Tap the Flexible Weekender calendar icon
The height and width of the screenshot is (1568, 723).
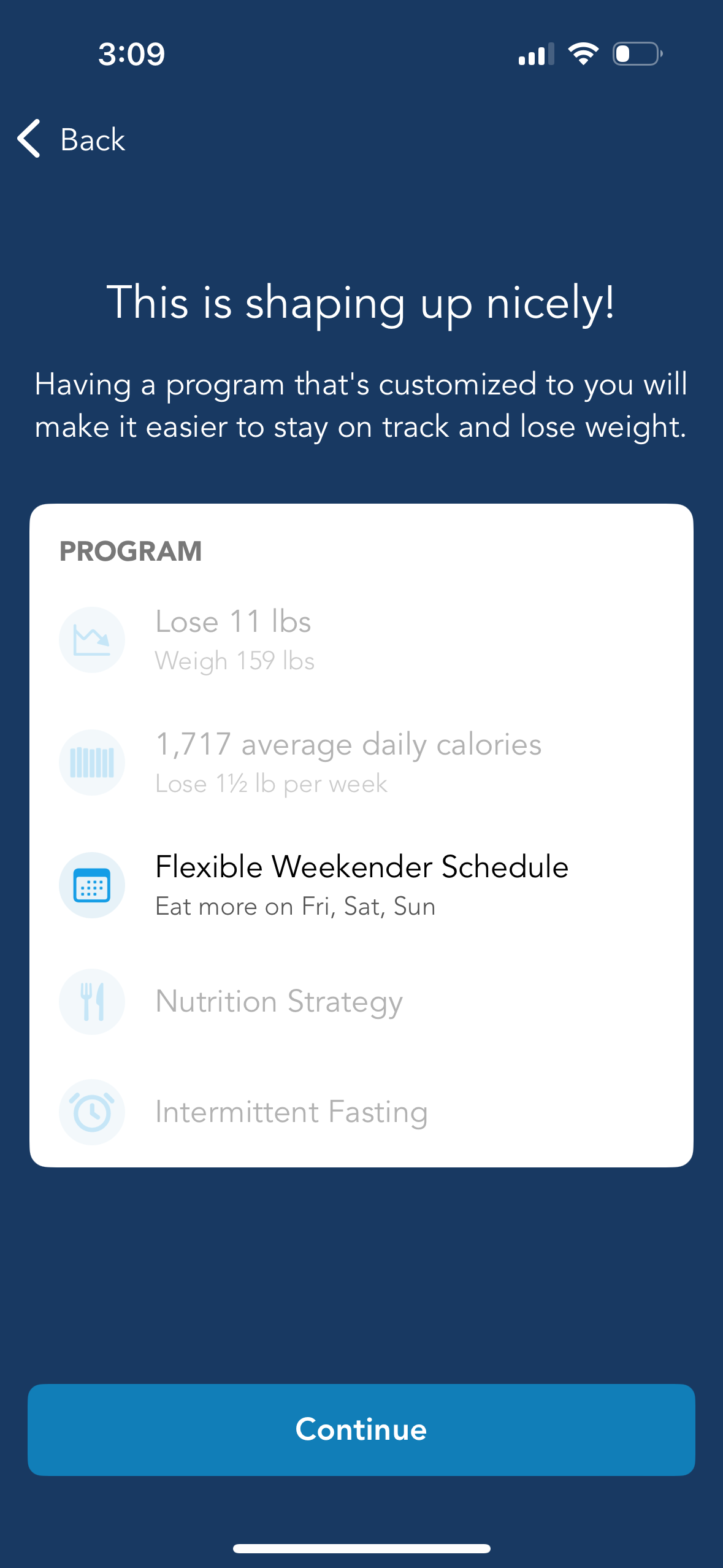(x=92, y=885)
